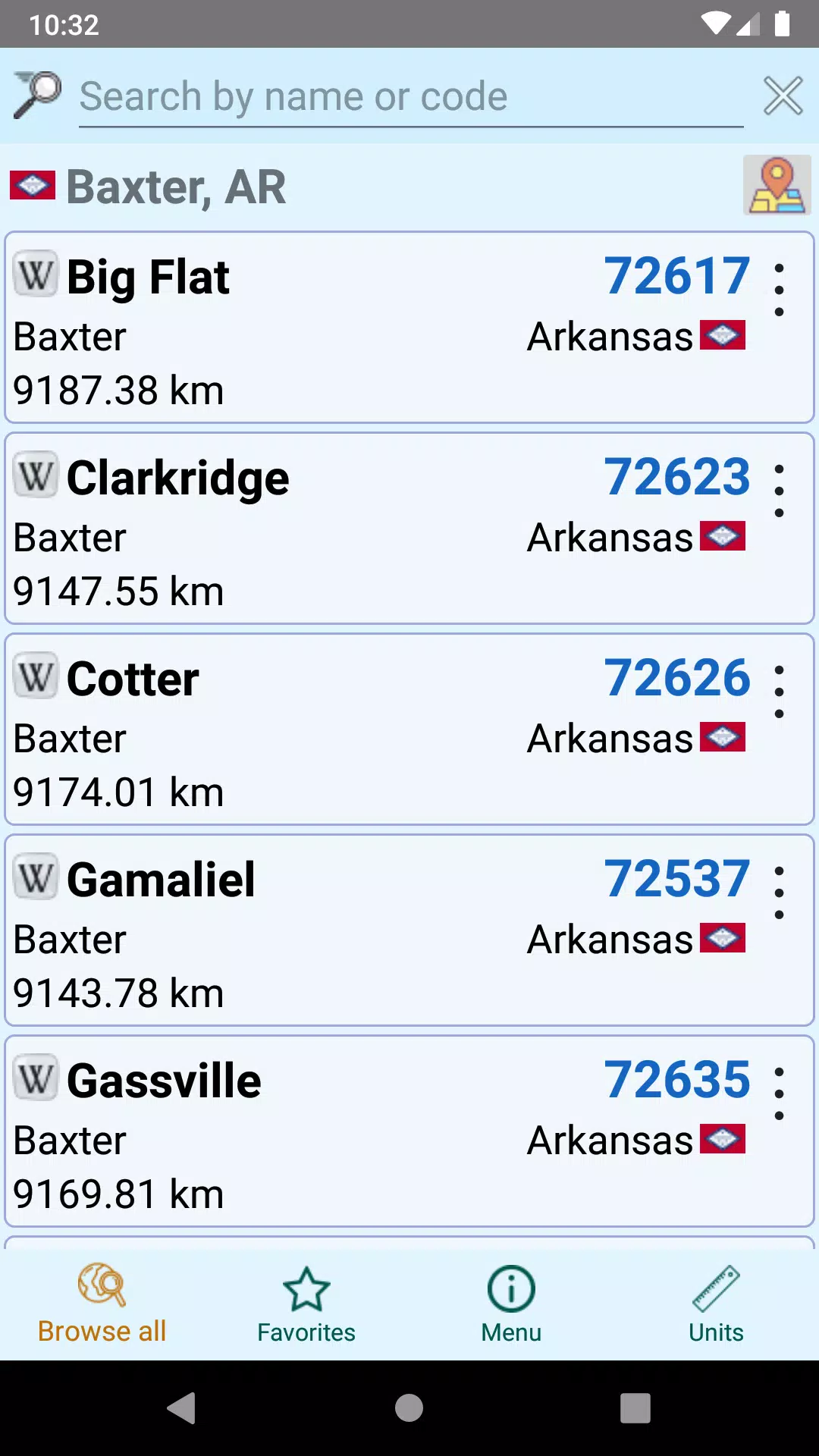
Task: Switch to the Favorites tab
Action: coord(306,1304)
